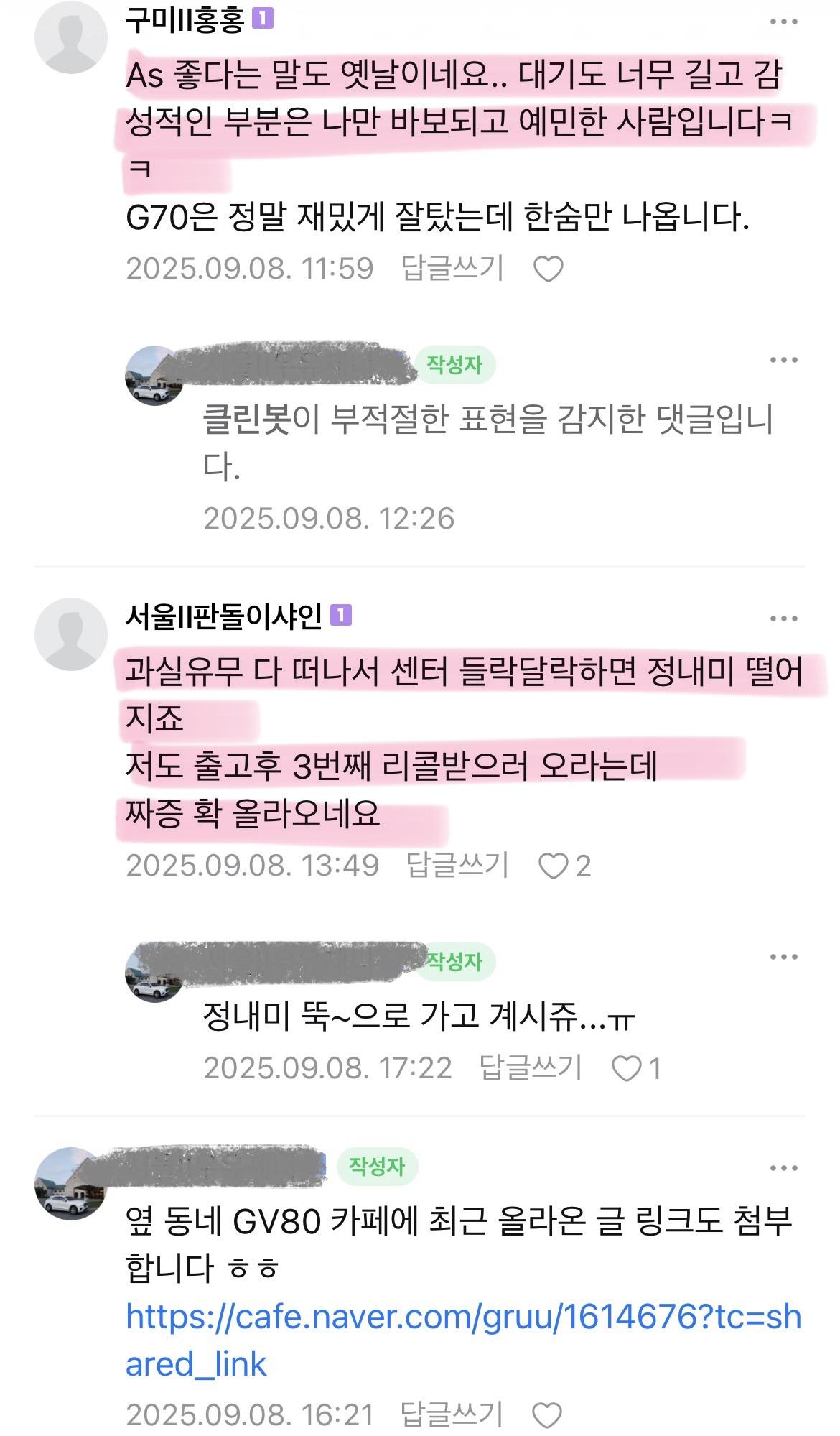The image size is (840, 1436).
Task: View 구미II홍홍's profile avatar
Action: tap(70, 37)
